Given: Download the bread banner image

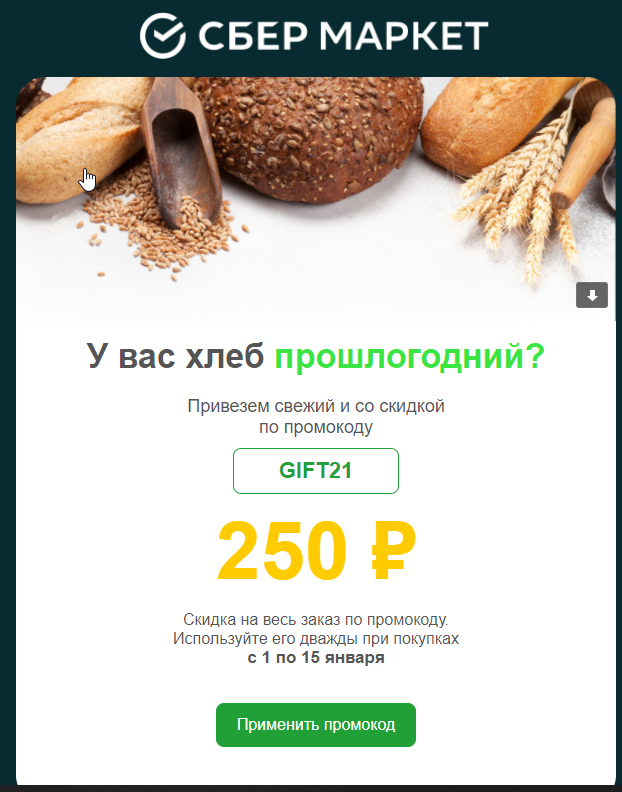Looking at the screenshot, I should (592, 295).
